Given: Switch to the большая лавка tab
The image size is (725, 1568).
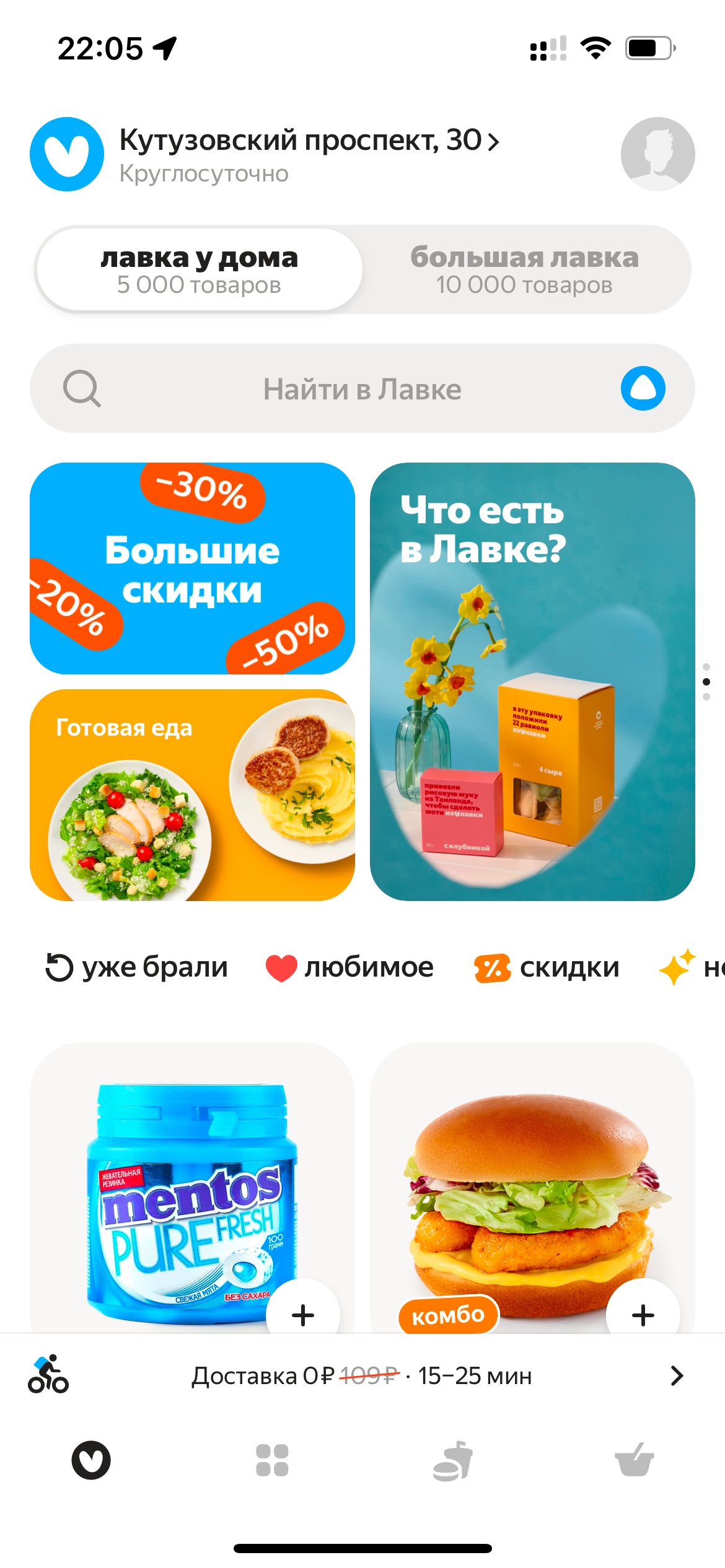Looking at the screenshot, I should click(524, 270).
